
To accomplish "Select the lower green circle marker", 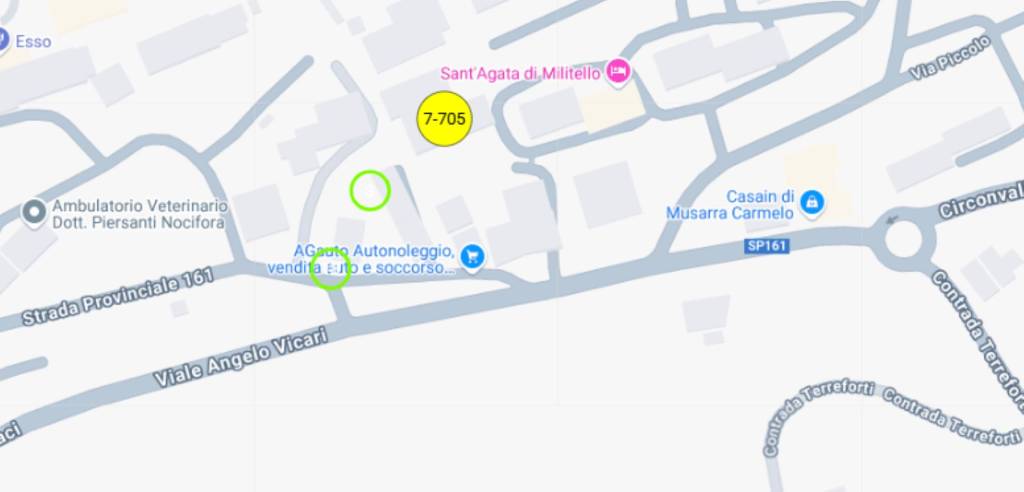I will click(330, 270).
